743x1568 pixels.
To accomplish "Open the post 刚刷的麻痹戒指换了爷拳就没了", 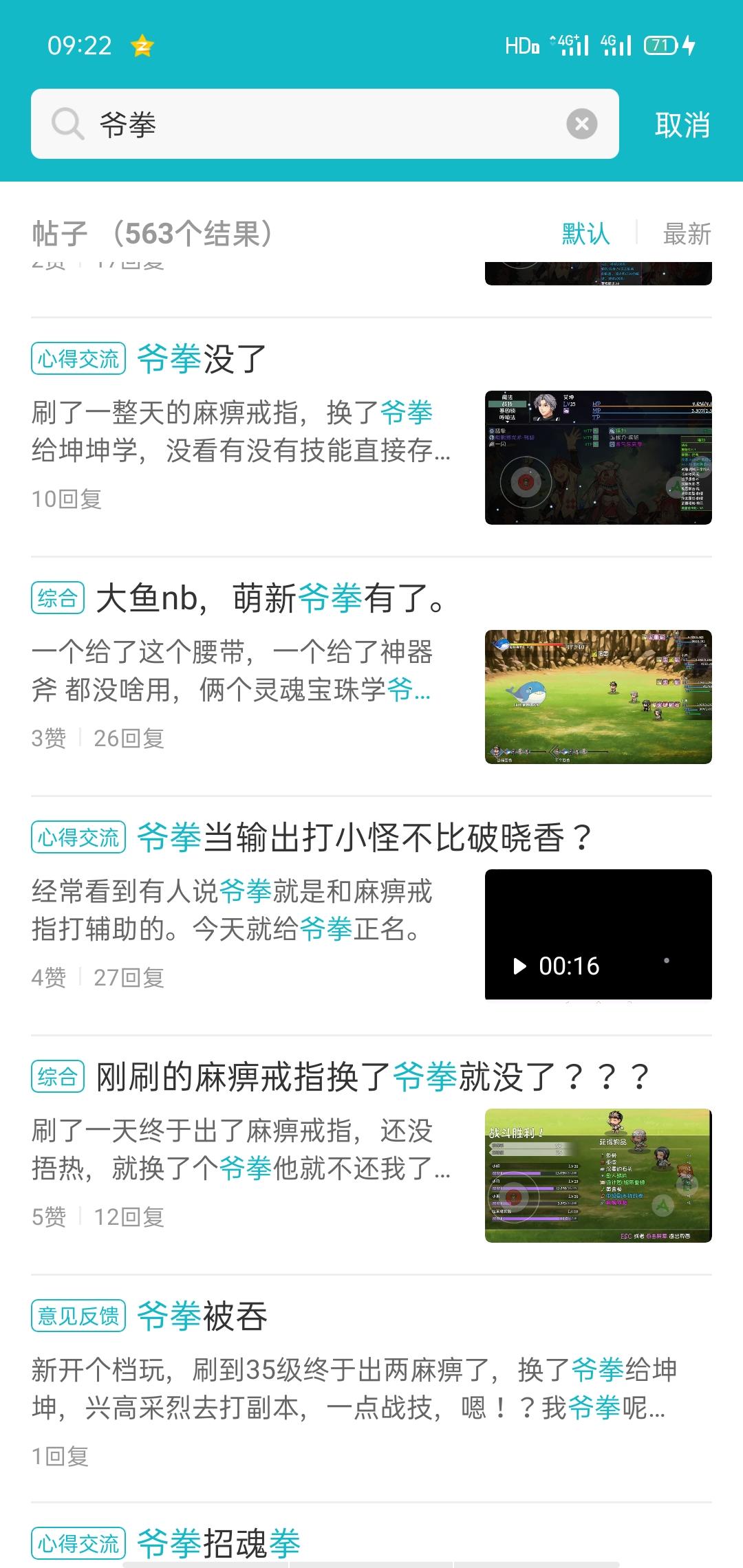I will tap(371, 1077).
